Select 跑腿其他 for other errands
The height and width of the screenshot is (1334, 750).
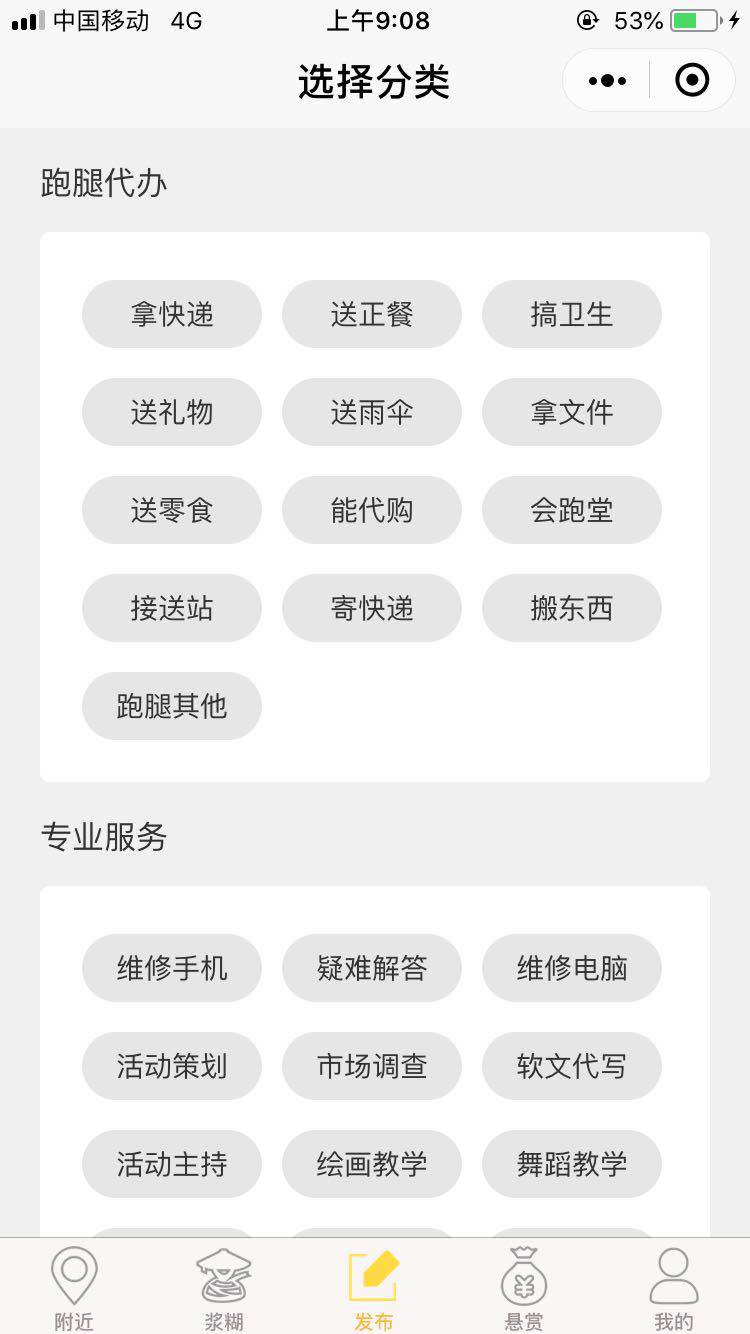point(171,706)
